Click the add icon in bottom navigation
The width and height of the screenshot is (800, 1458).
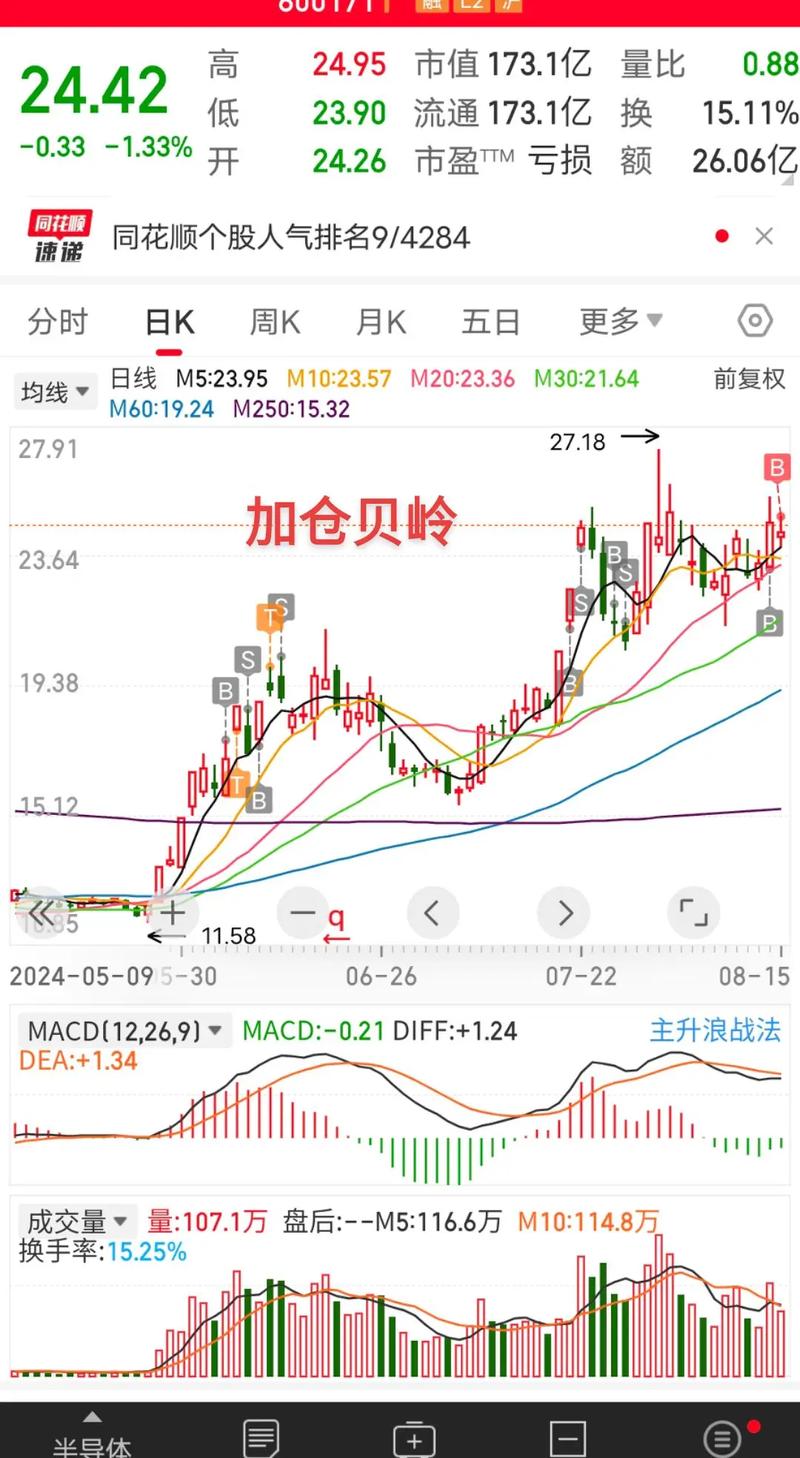coord(414,1437)
